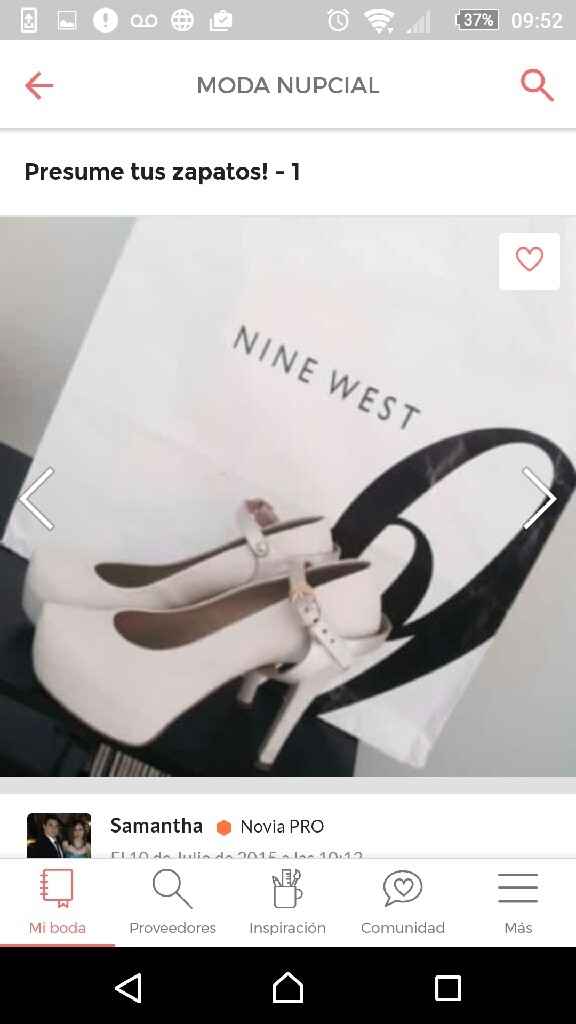Image resolution: width=576 pixels, height=1024 pixels.
Task: Open the Más menu
Action: pos(518,903)
